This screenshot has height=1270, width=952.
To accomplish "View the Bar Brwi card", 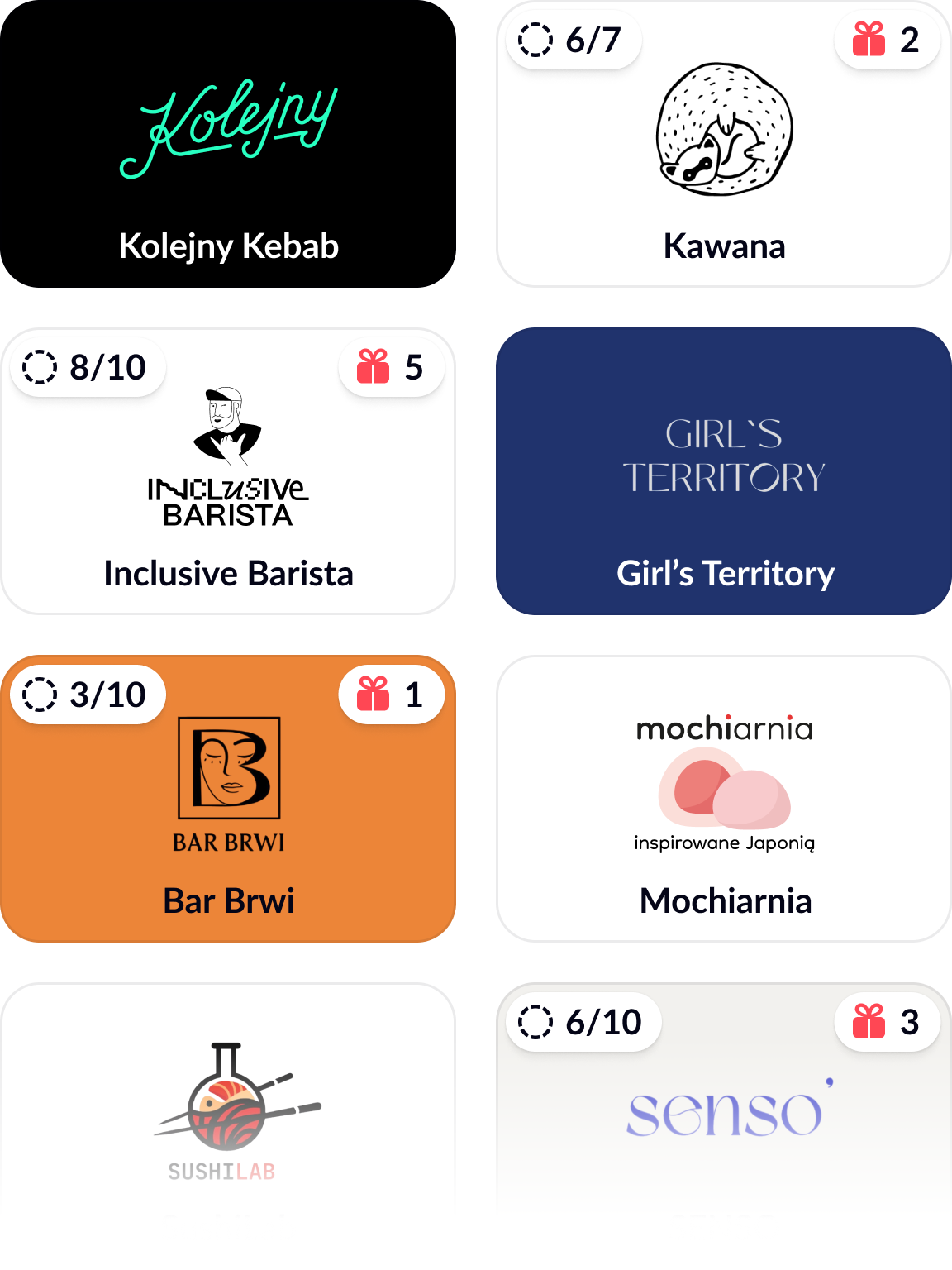I will (x=228, y=810).
